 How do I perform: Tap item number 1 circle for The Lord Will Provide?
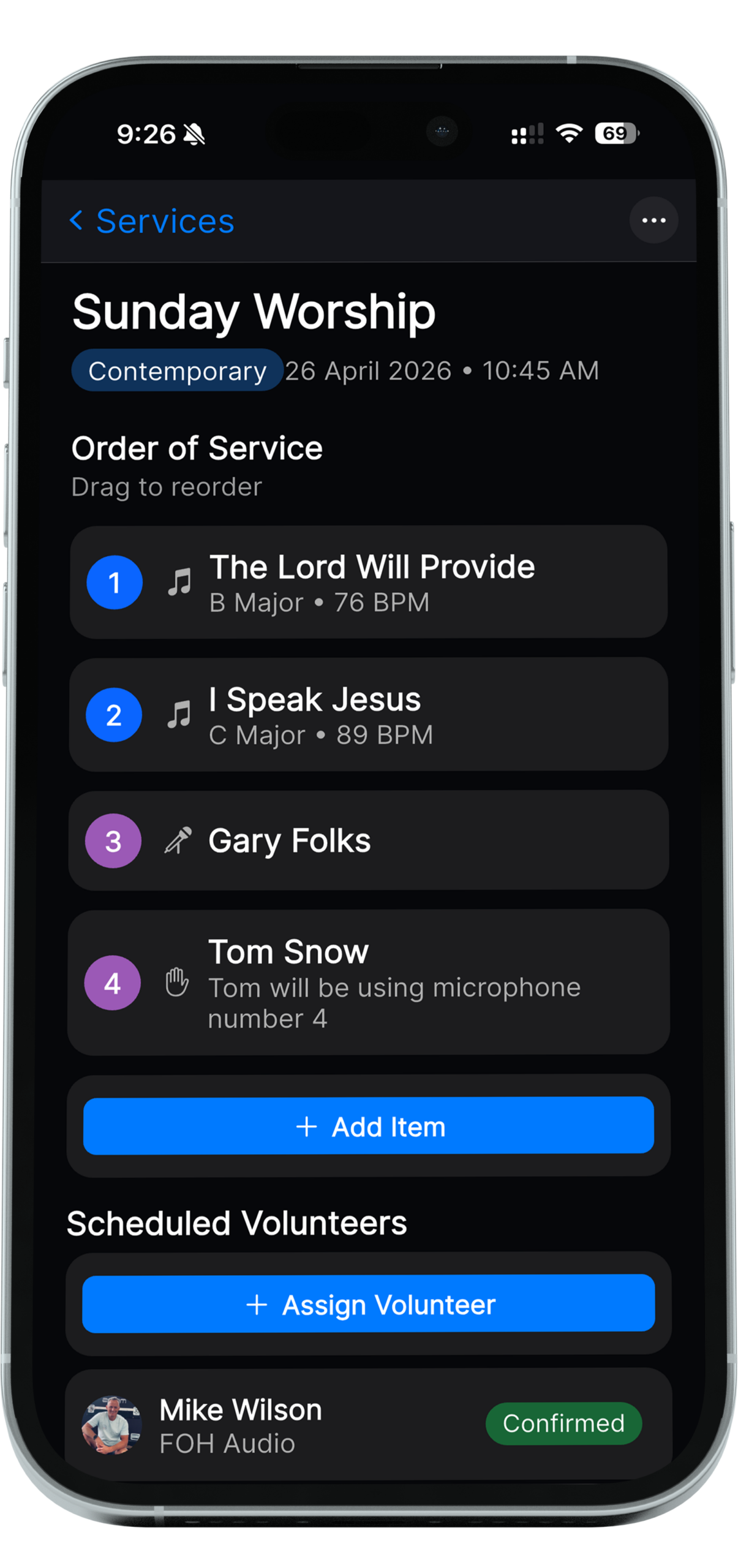pos(114,582)
